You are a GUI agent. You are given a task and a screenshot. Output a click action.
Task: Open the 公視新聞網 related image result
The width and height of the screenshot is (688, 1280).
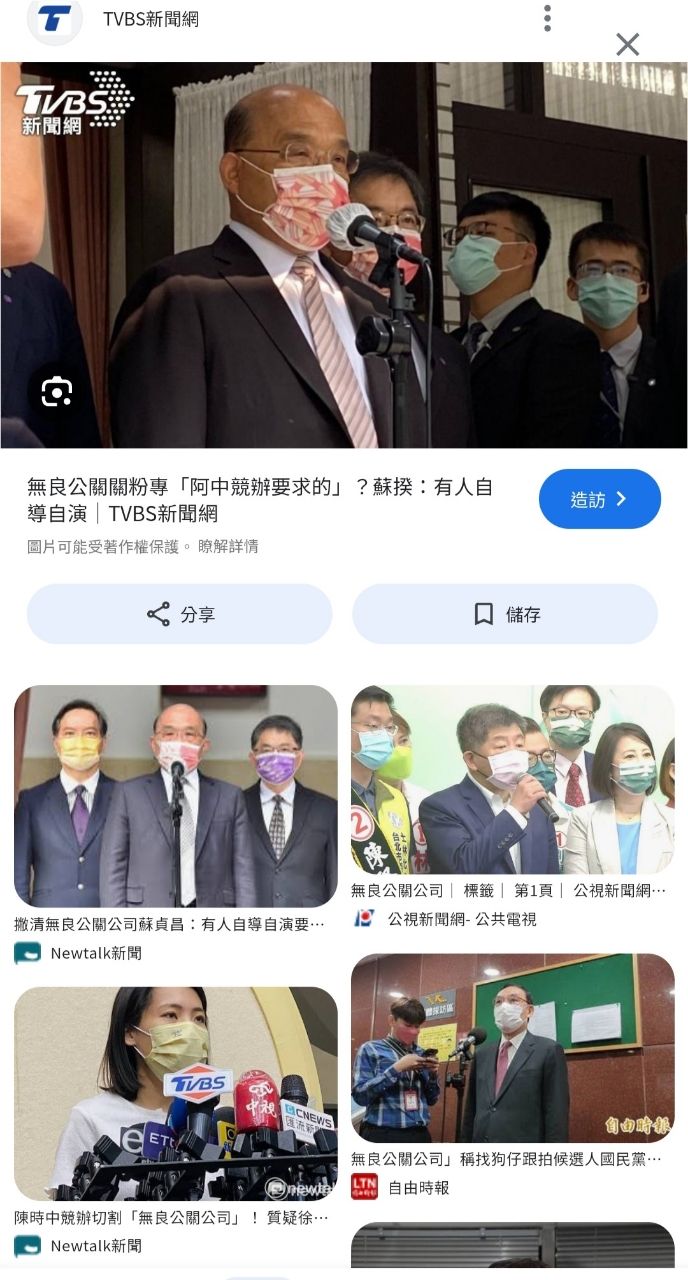click(512, 780)
